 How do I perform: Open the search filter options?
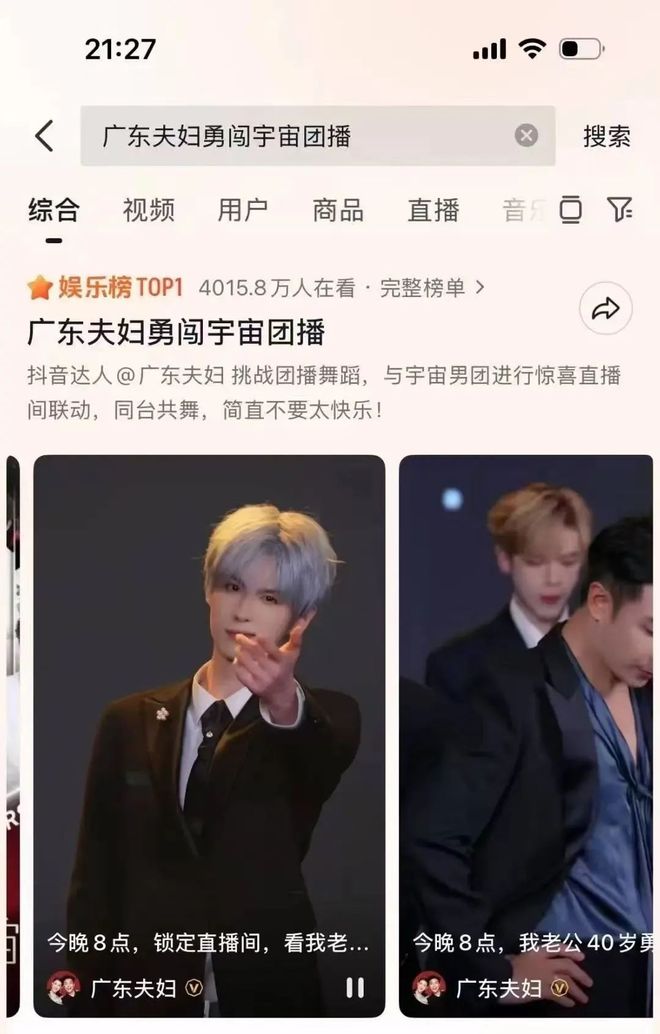(620, 209)
